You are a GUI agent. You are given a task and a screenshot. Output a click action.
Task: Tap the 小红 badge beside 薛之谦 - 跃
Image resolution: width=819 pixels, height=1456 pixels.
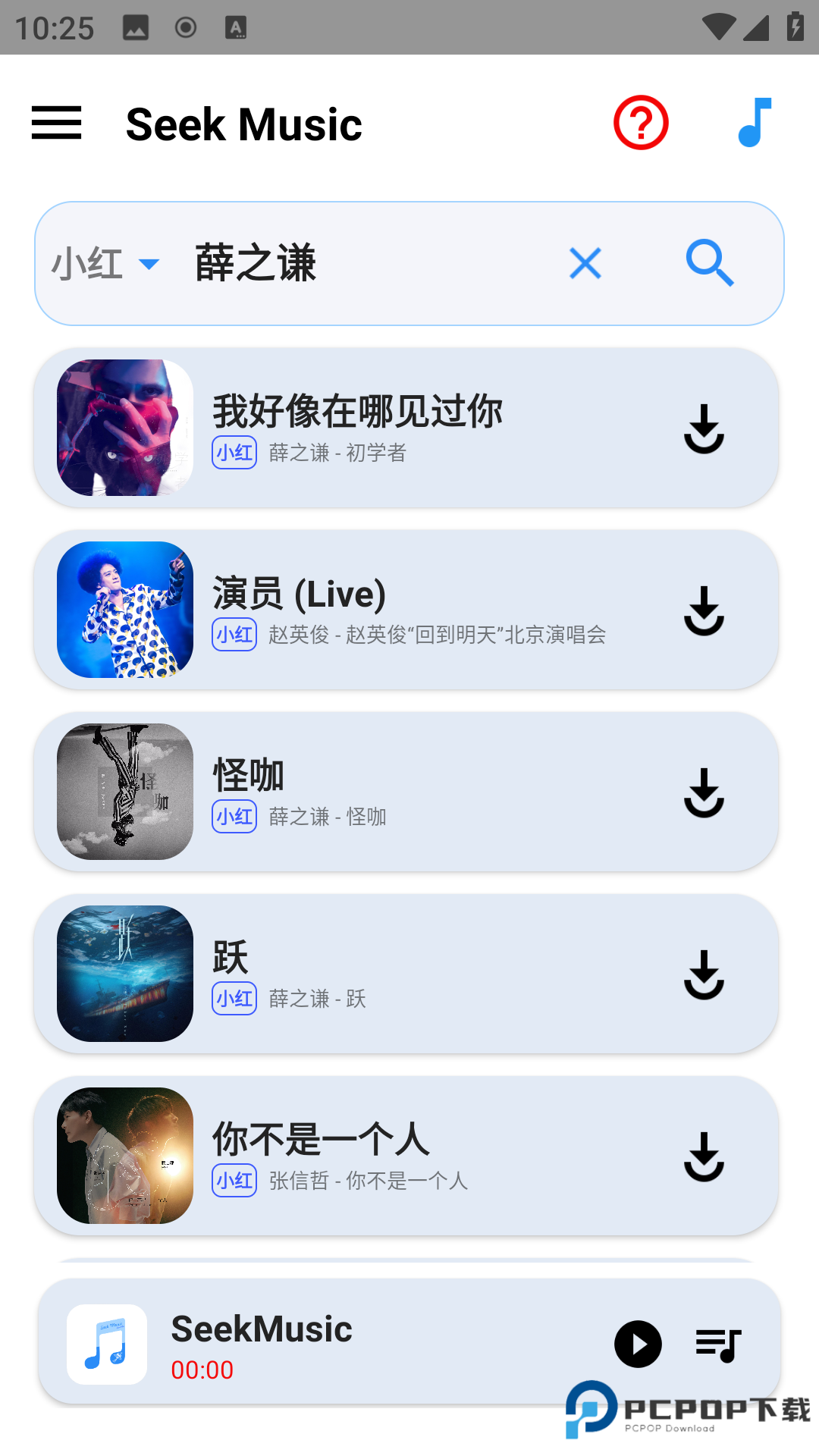[x=234, y=999]
